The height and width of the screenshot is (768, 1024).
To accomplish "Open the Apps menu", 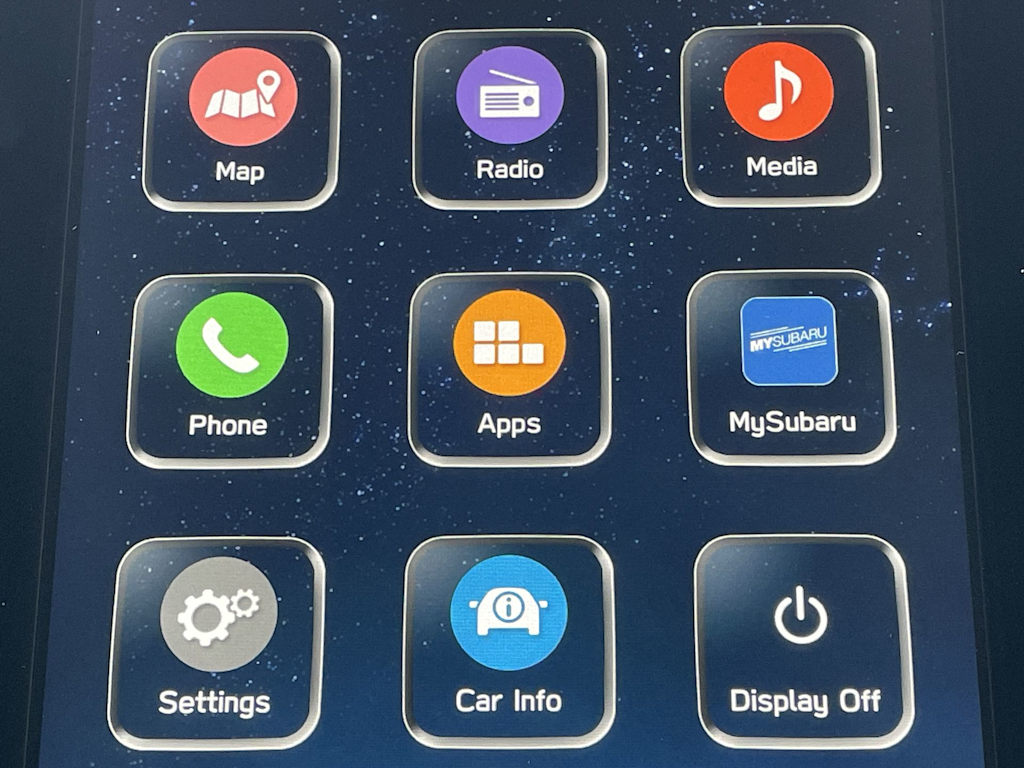I will pyautogui.click(x=509, y=369).
